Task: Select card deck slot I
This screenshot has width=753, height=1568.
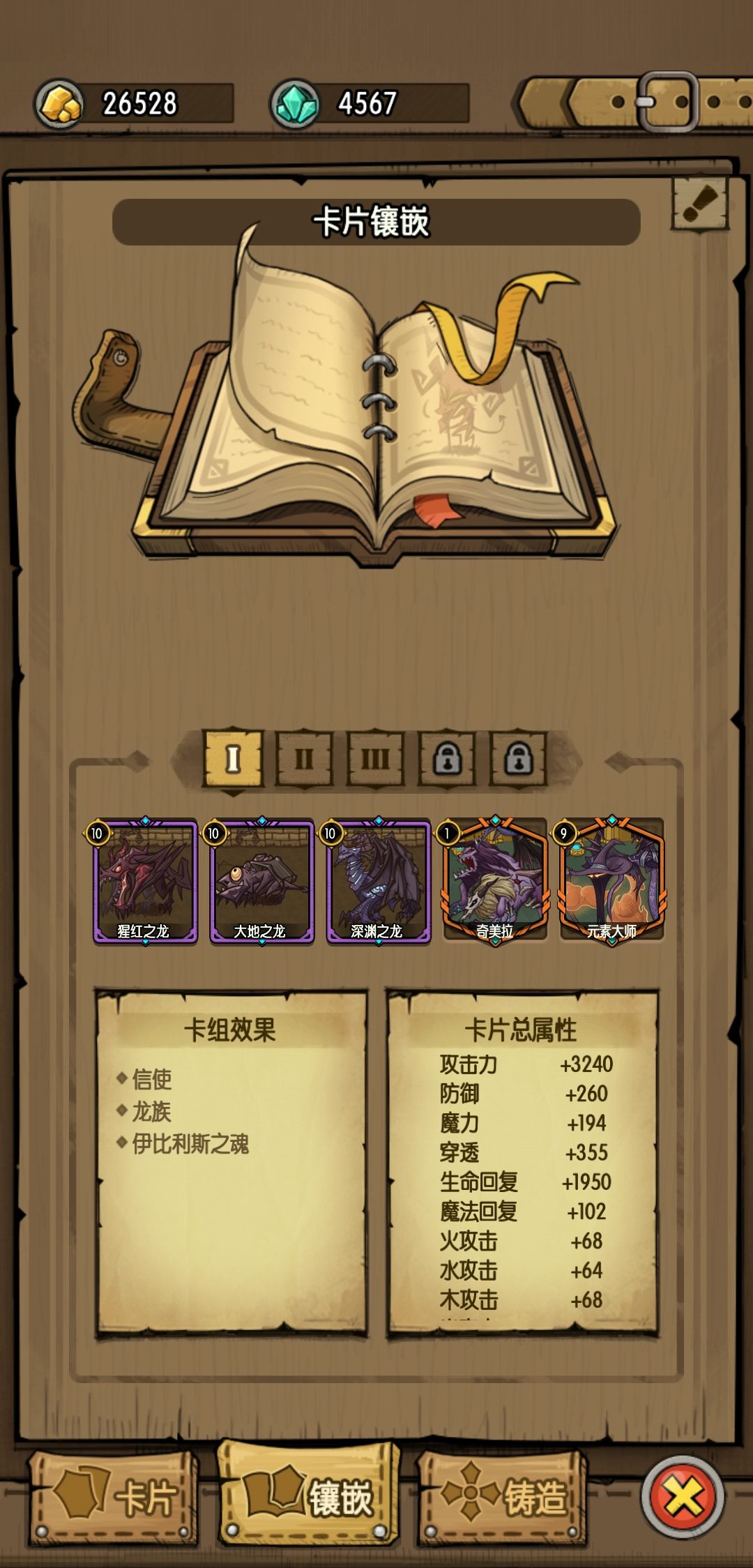Action: tap(233, 758)
